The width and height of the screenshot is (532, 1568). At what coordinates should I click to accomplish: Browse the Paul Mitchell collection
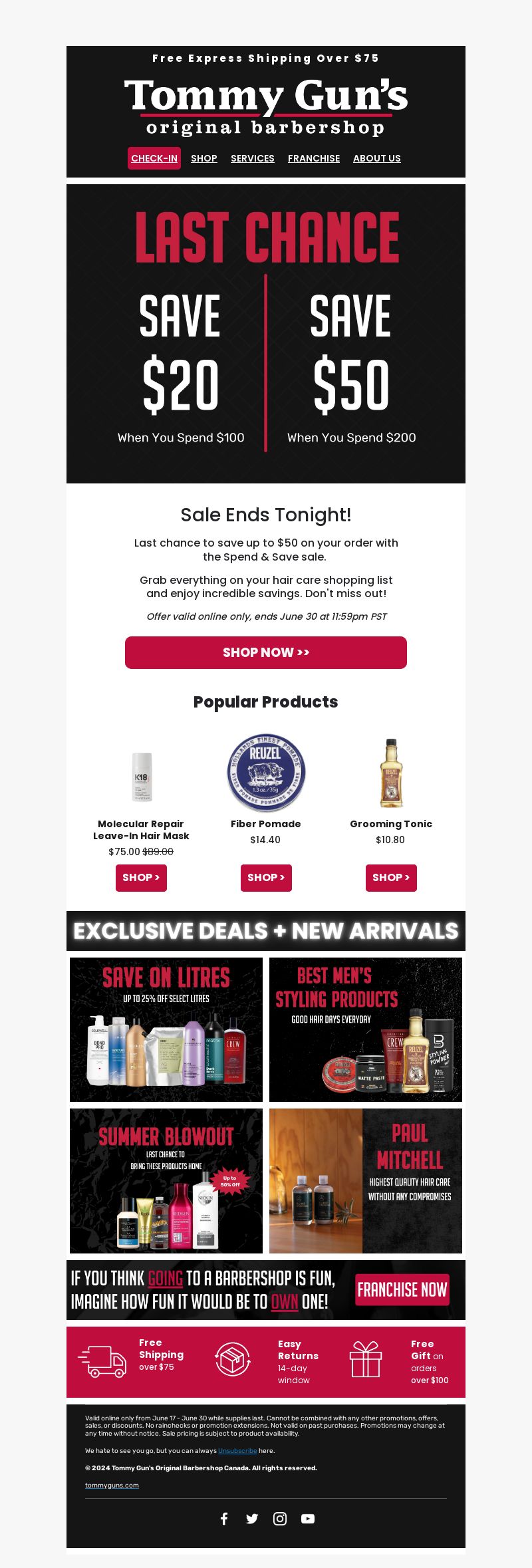click(366, 1180)
